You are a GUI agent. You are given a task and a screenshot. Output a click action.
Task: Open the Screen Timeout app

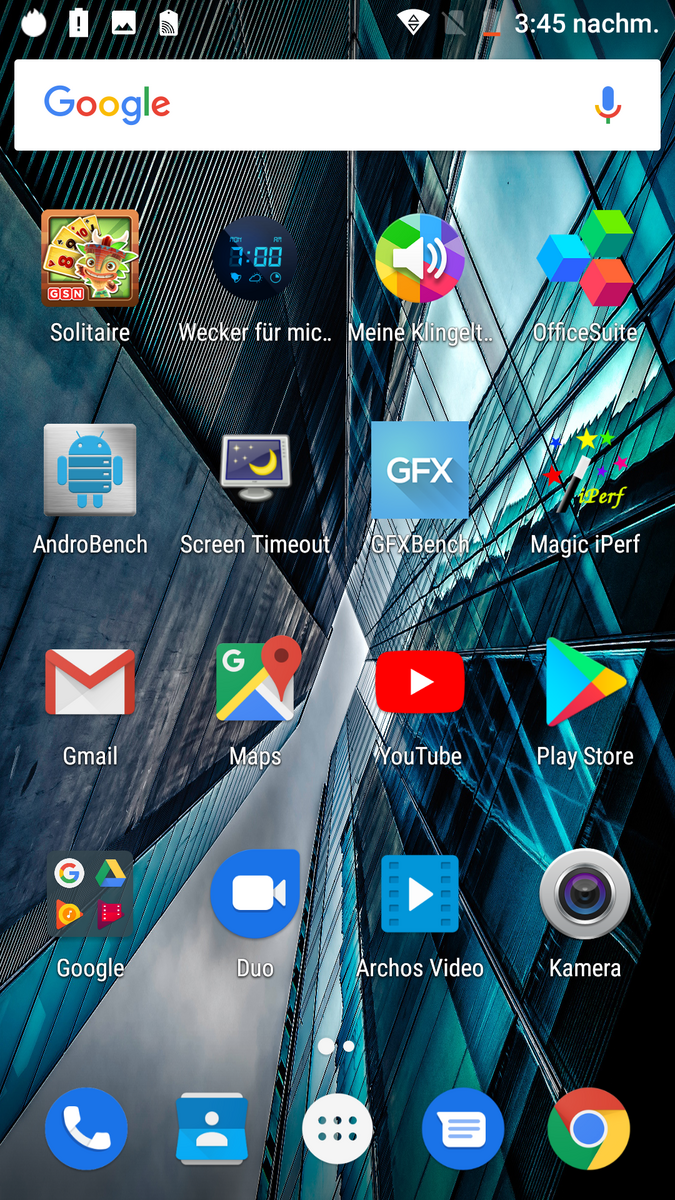point(254,470)
